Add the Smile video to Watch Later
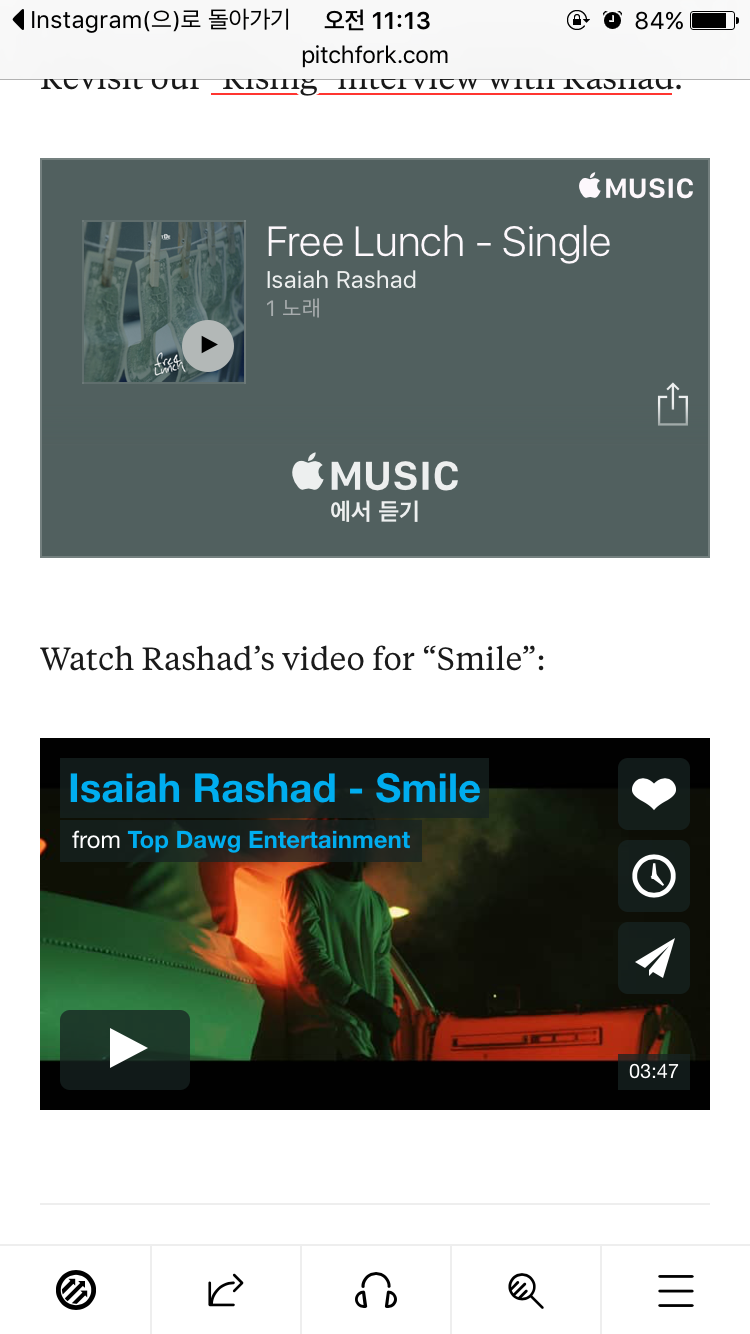Screen dimensions: 750x1334 (x=654, y=876)
